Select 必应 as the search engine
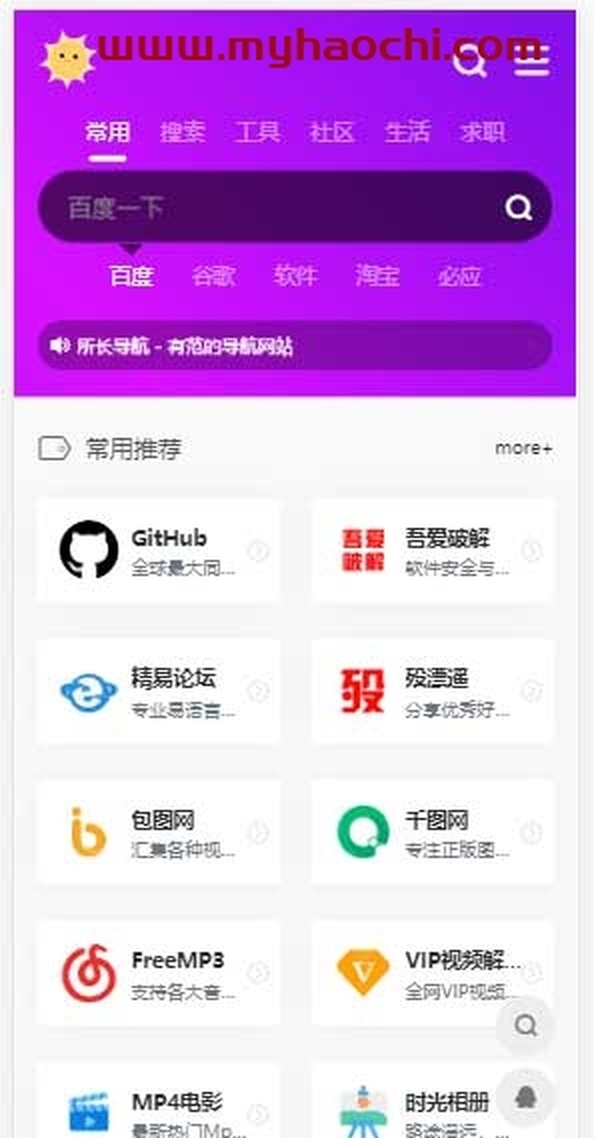 coord(460,277)
